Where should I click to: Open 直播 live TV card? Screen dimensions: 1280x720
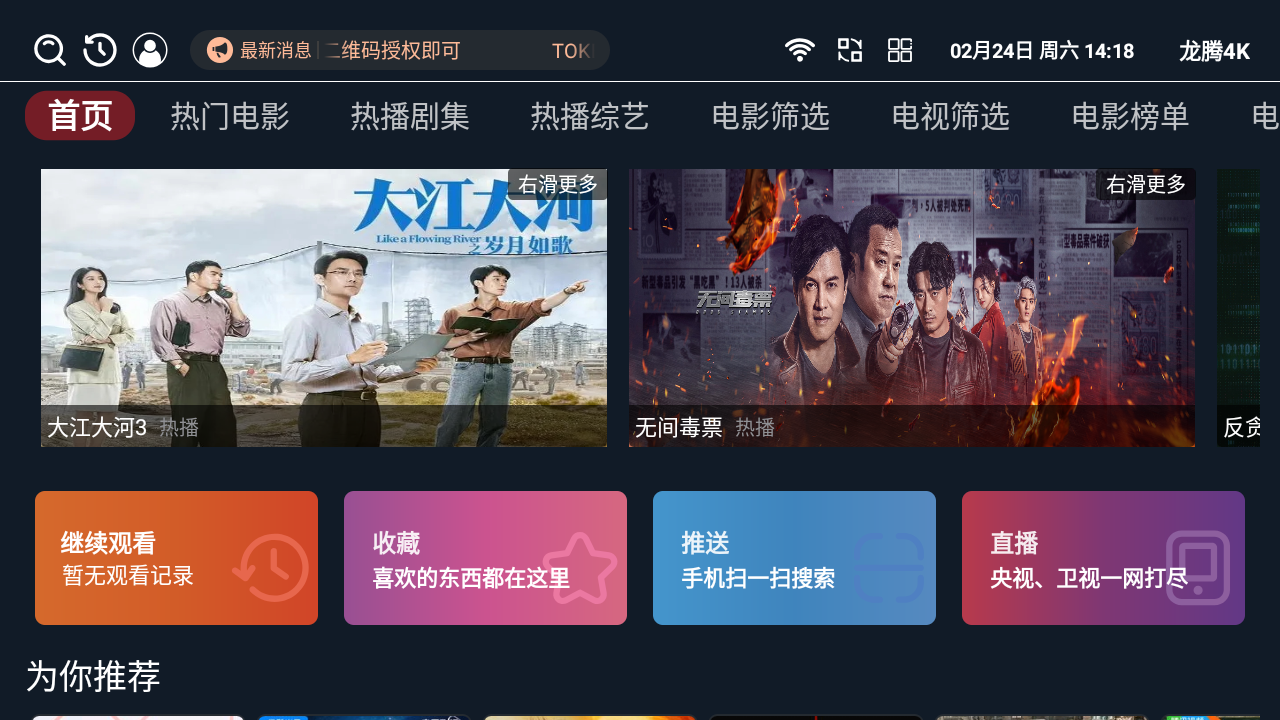point(1103,558)
